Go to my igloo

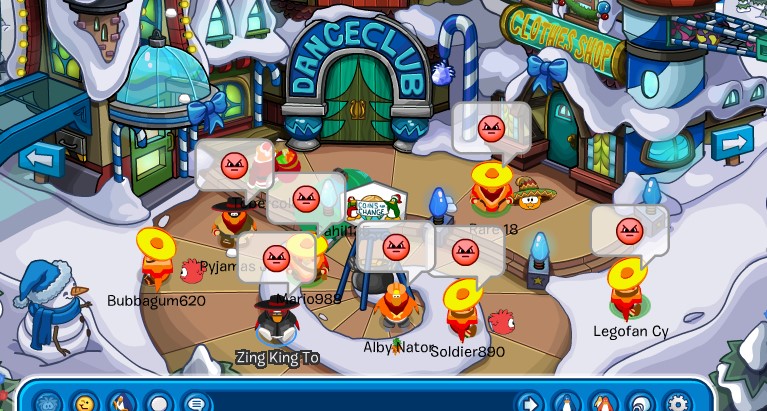(x=641, y=403)
